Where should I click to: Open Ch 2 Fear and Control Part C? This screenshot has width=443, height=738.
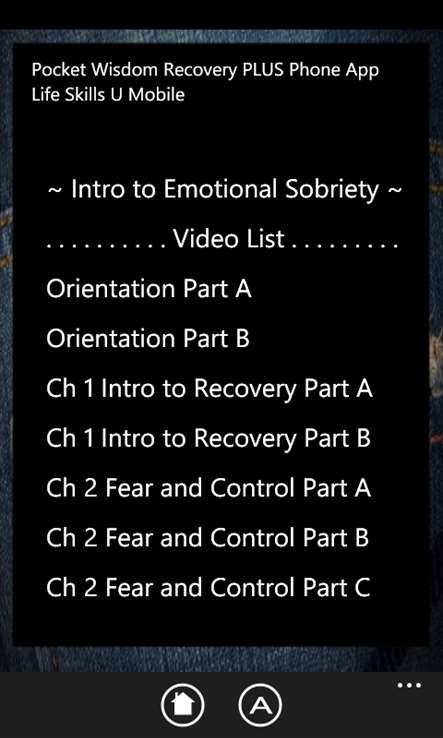(x=209, y=587)
